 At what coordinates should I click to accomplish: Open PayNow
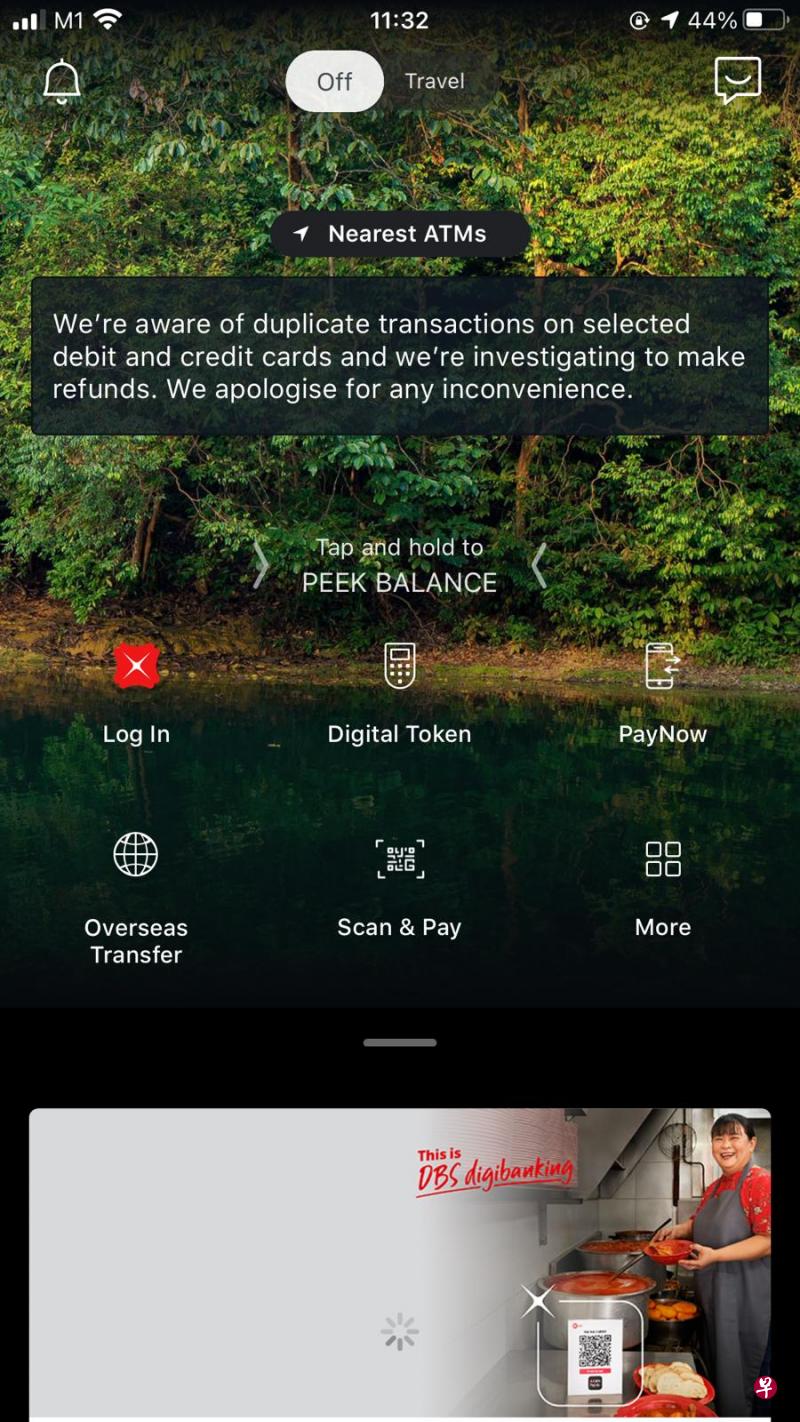click(x=662, y=692)
